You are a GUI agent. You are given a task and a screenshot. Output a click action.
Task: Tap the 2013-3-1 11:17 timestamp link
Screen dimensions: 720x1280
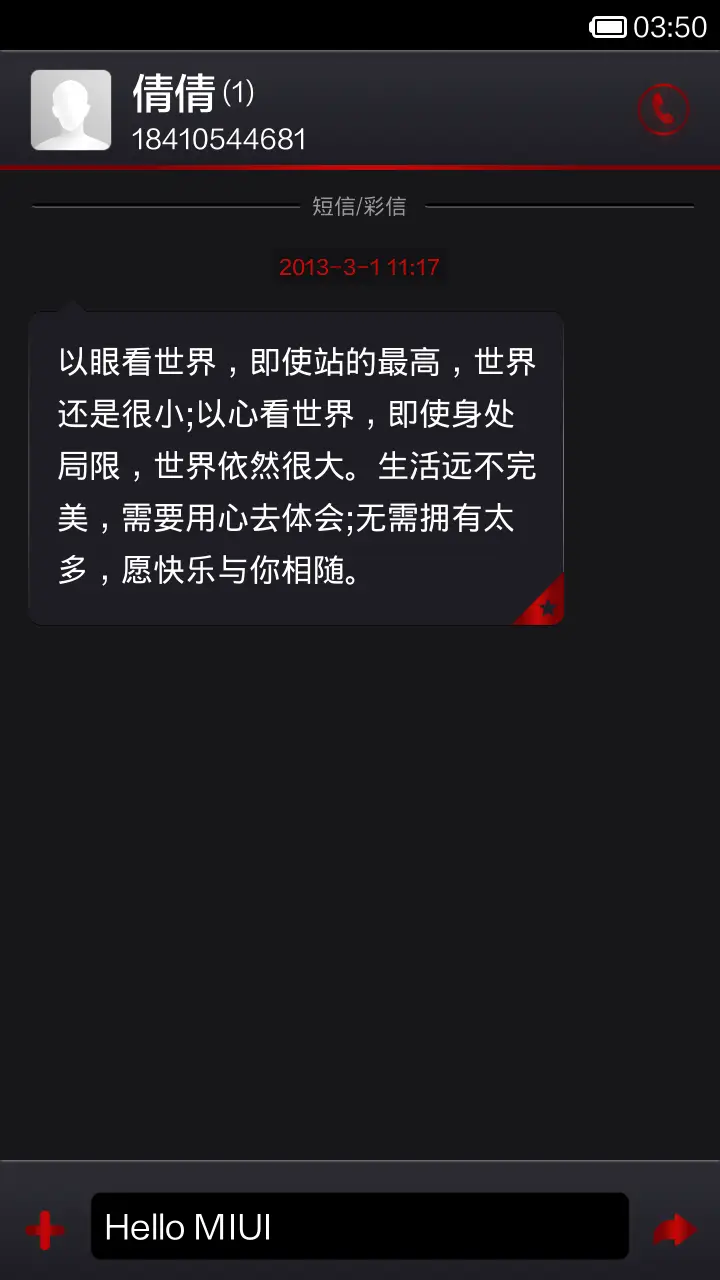[358, 267]
